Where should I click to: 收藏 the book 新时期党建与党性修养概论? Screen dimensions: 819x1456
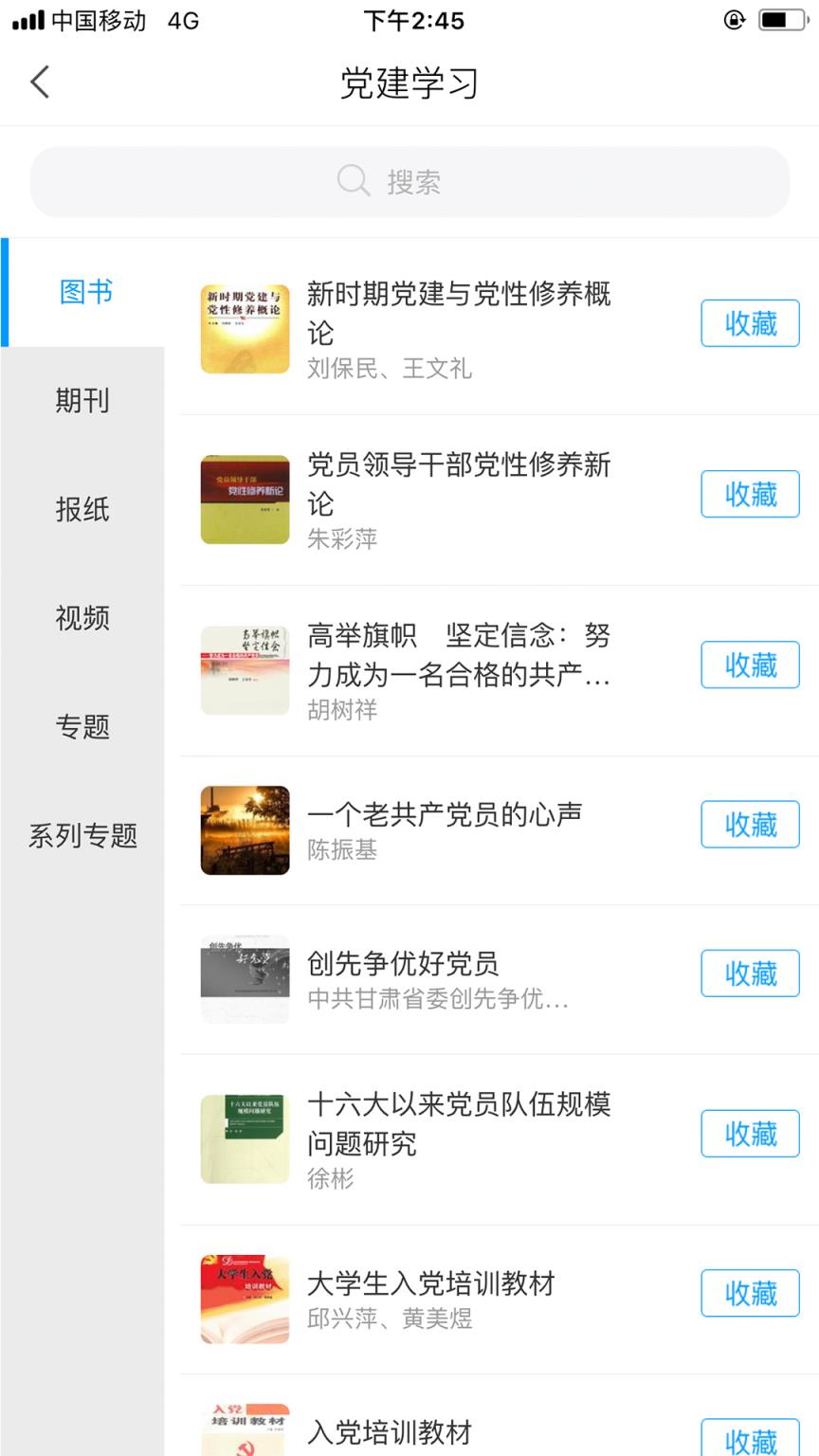pos(749,322)
